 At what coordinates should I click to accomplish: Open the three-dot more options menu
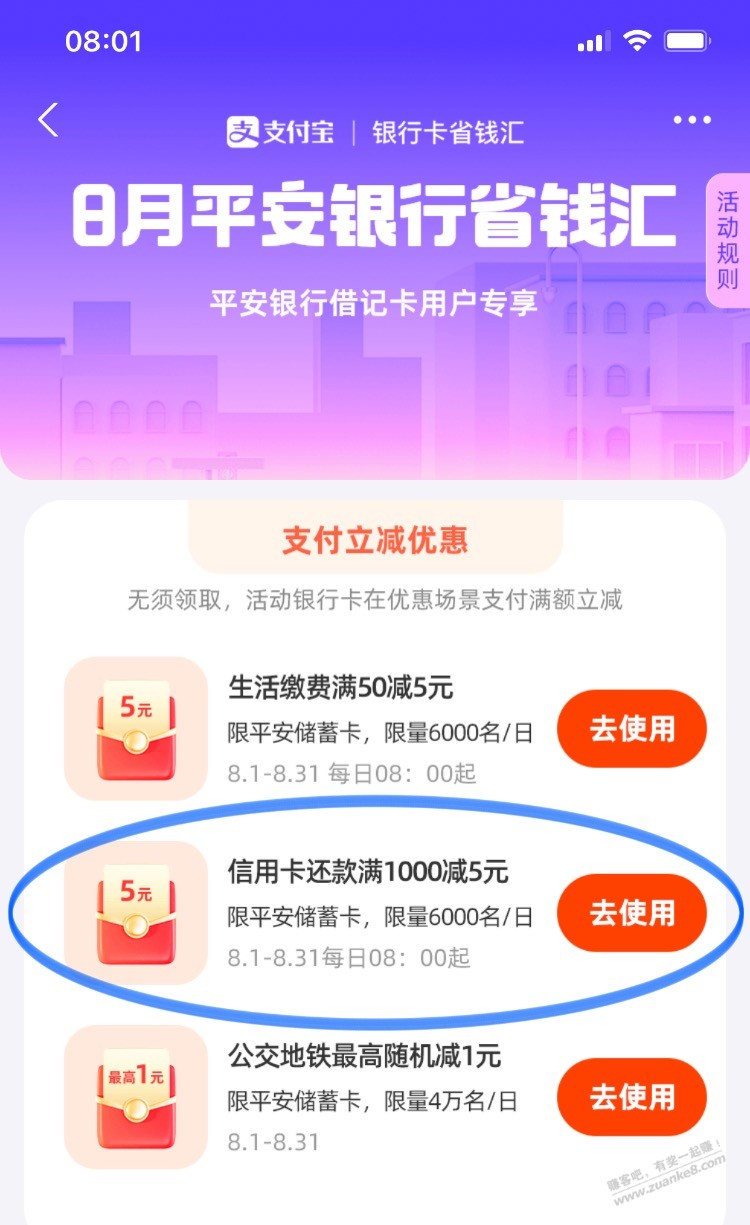click(x=691, y=120)
